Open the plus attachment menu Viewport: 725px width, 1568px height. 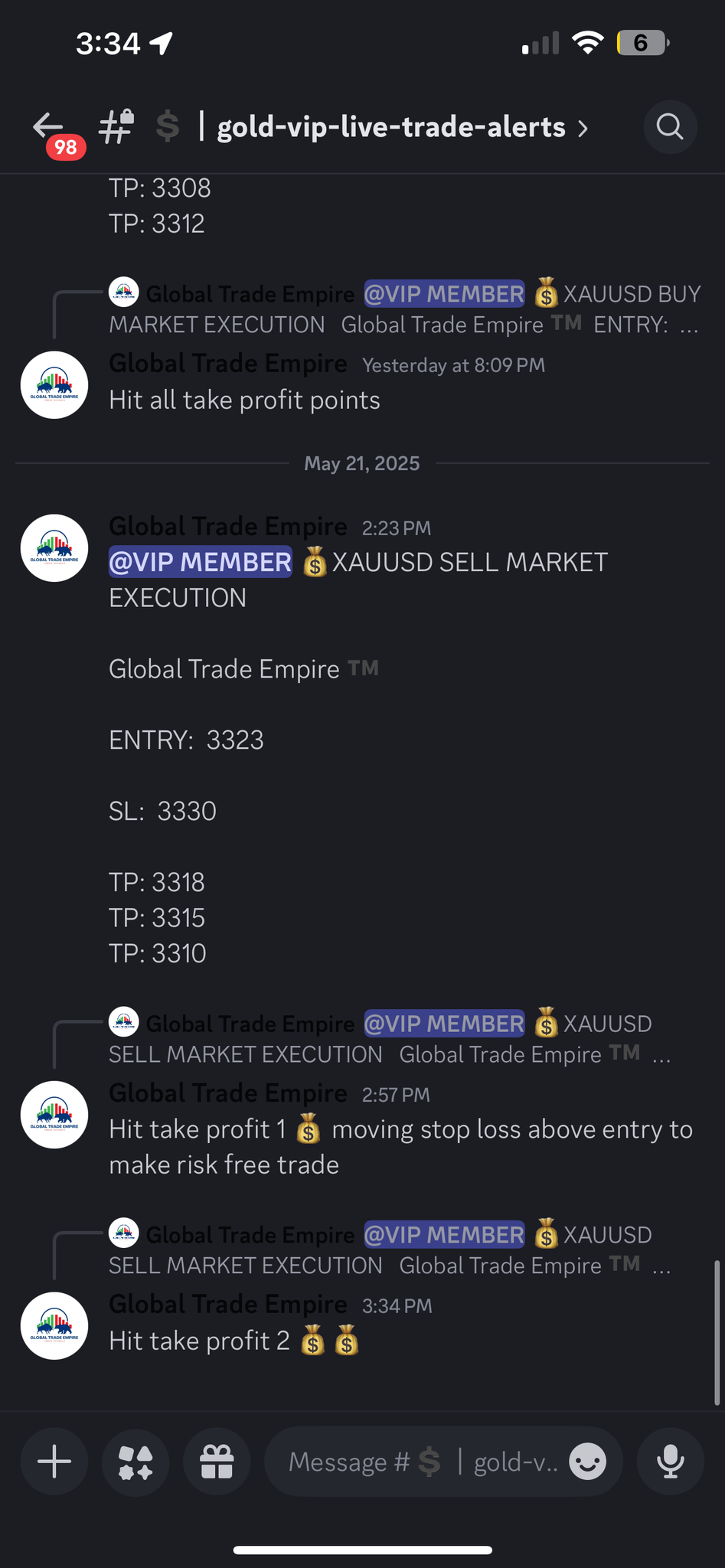click(x=54, y=1462)
